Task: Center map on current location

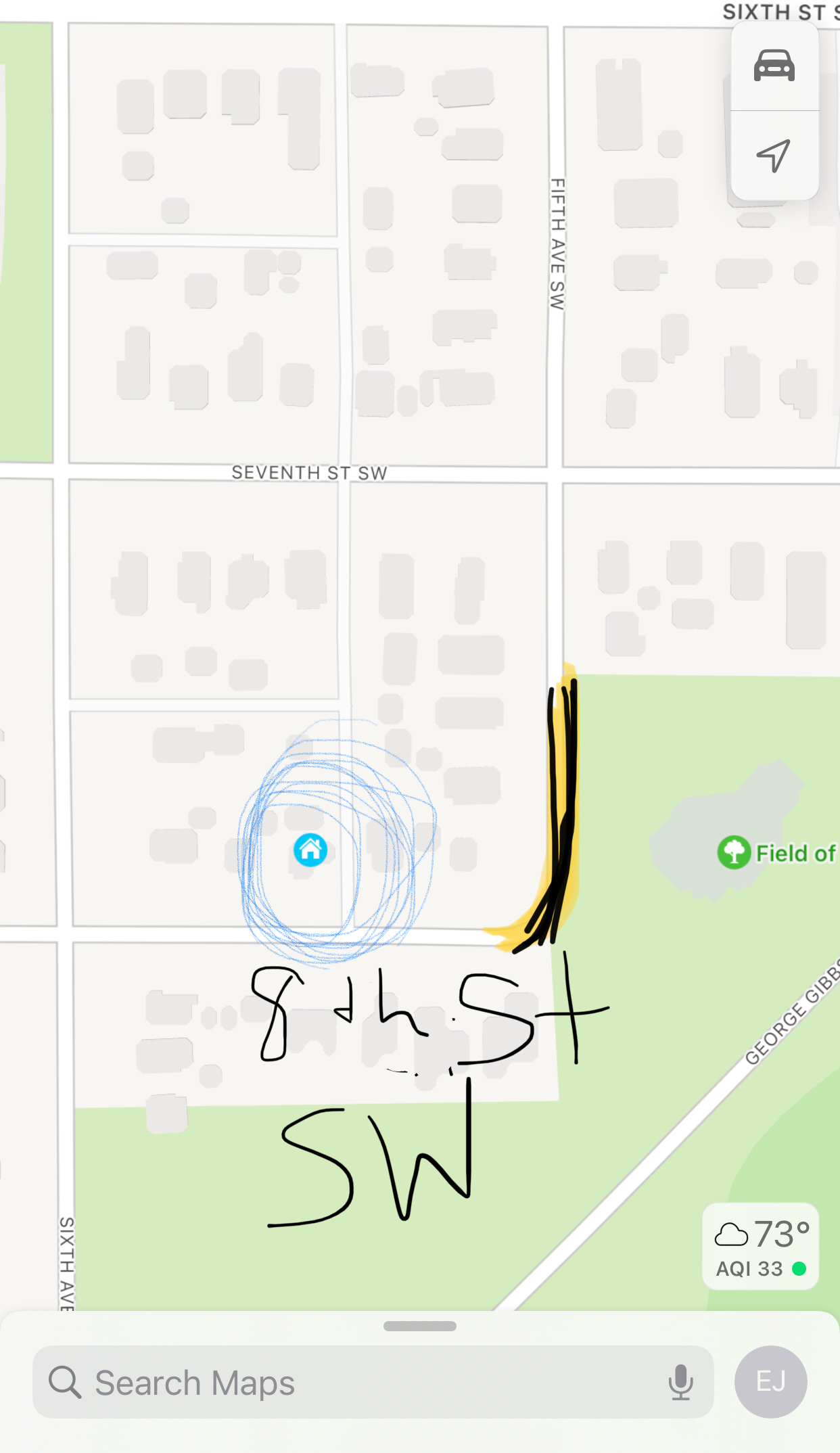Action: pyautogui.click(x=774, y=156)
